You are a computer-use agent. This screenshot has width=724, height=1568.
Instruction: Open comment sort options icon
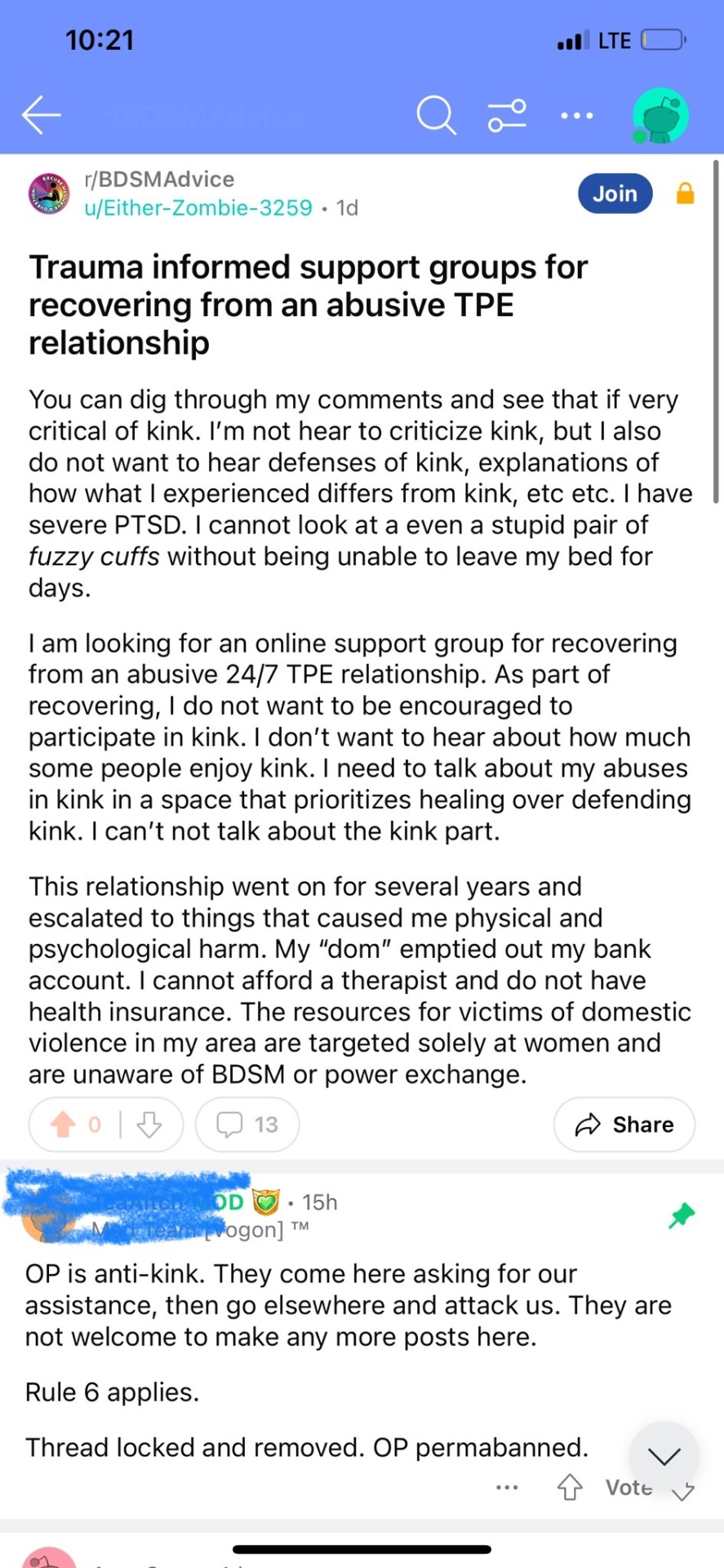click(x=507, y=115)
